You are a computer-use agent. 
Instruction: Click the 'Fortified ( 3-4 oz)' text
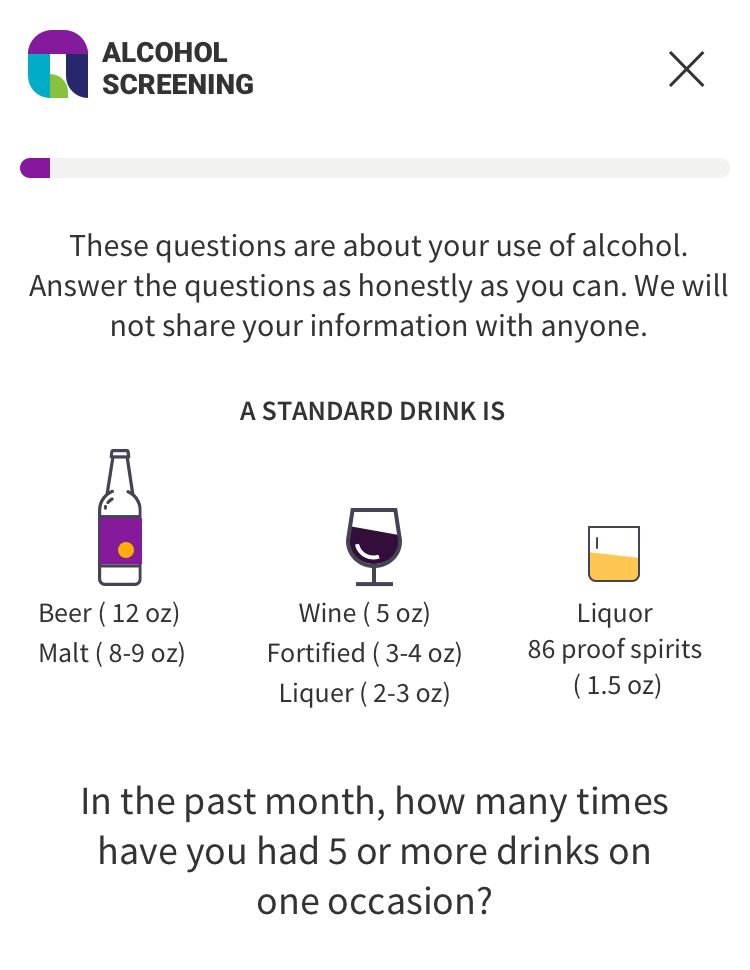point(364,653)
